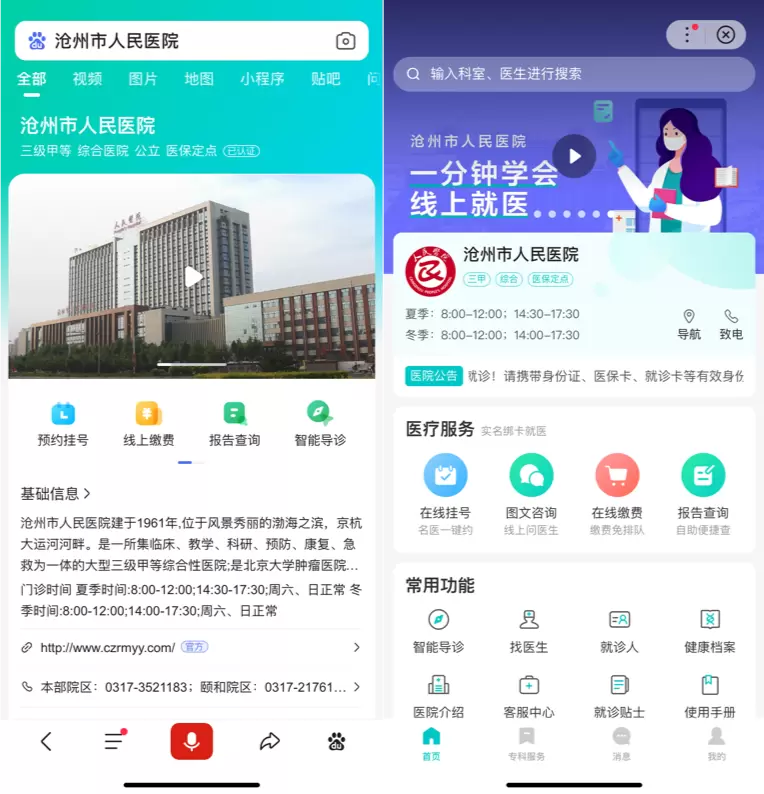The height and width of the screenshot is (794, 764).
Task: Start navigation with 导航 icon
Action: (689, 324)
